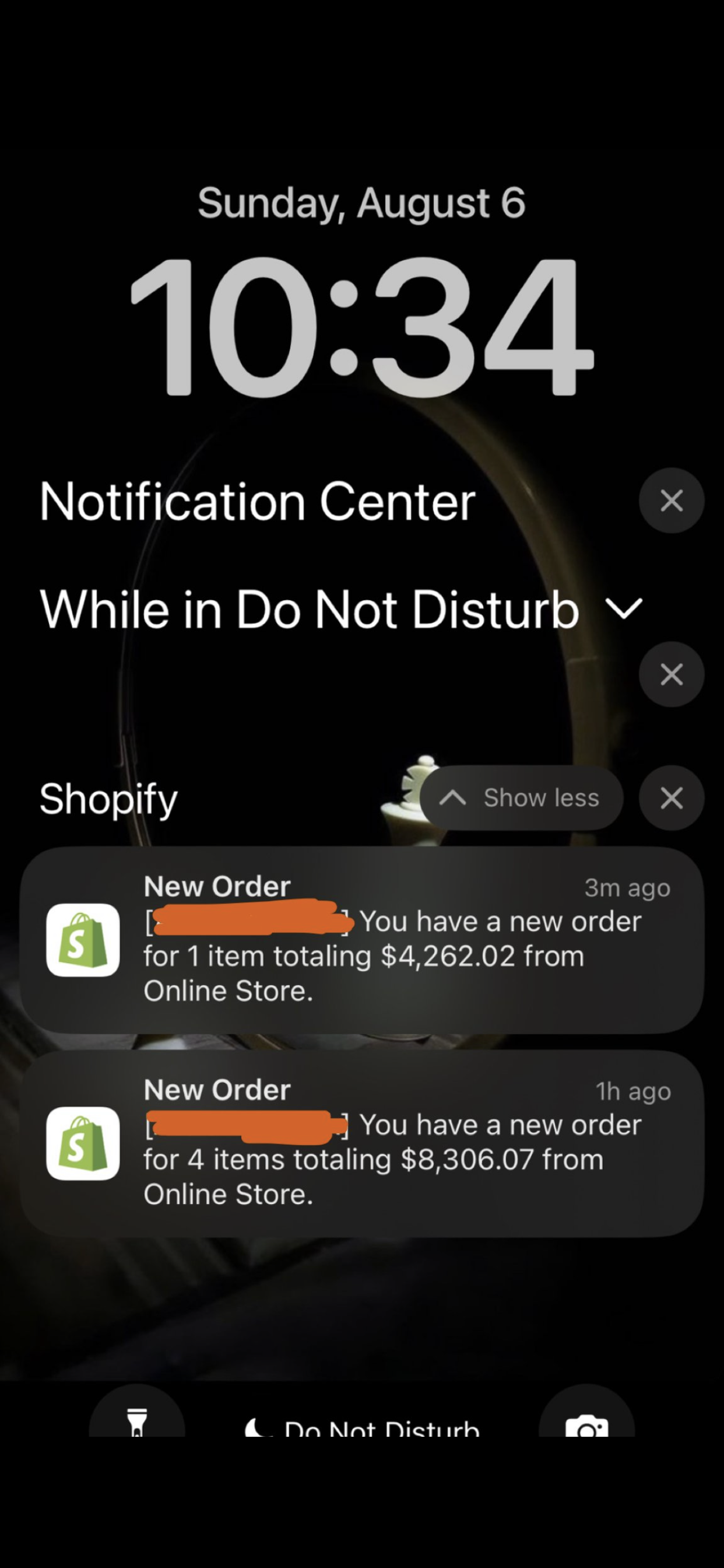Clear all Notification Center notifications
Image resolution: width=724 pixels, height=1568 pixels.
click(671, 501)
